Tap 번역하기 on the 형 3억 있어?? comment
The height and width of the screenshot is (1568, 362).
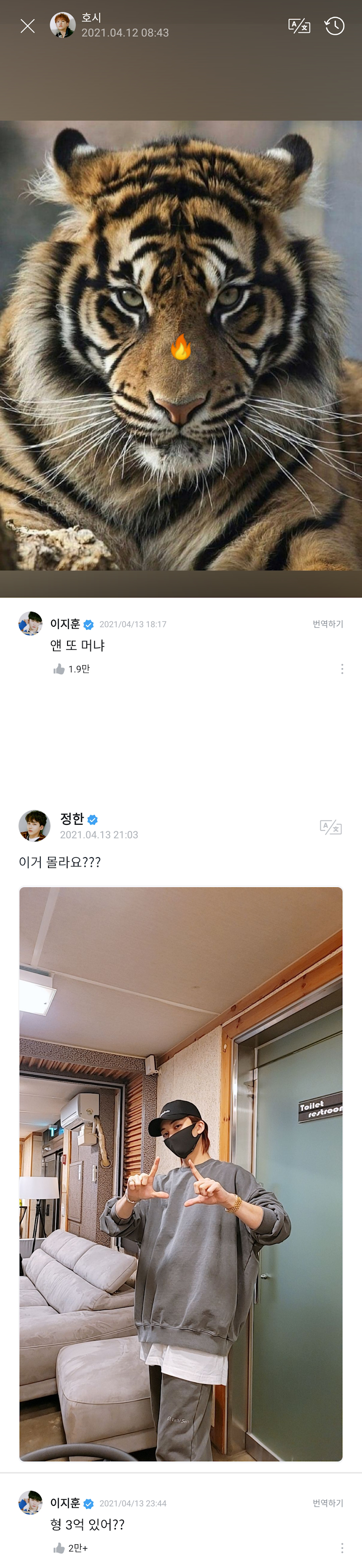pos(327,1503)
